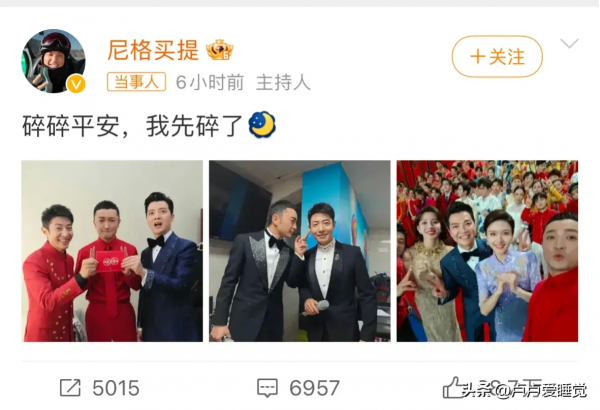Image resolution: width=600 pixels, height=410 pixels.
Task: Open the photo of three men in red and blue suits
Action: [x=112, y=251]
